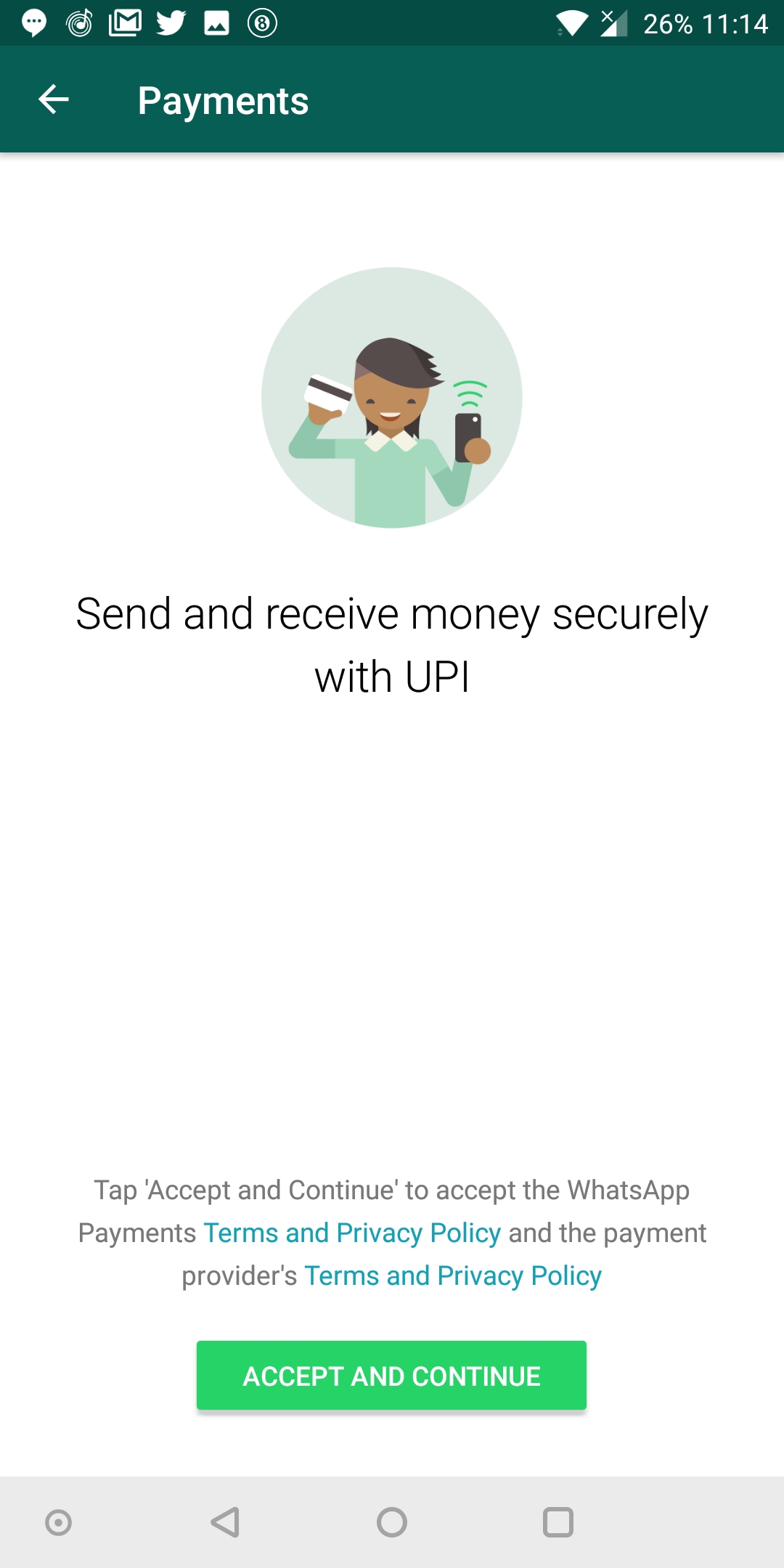Tap the Accept and Continue button

coord(391,1376)
